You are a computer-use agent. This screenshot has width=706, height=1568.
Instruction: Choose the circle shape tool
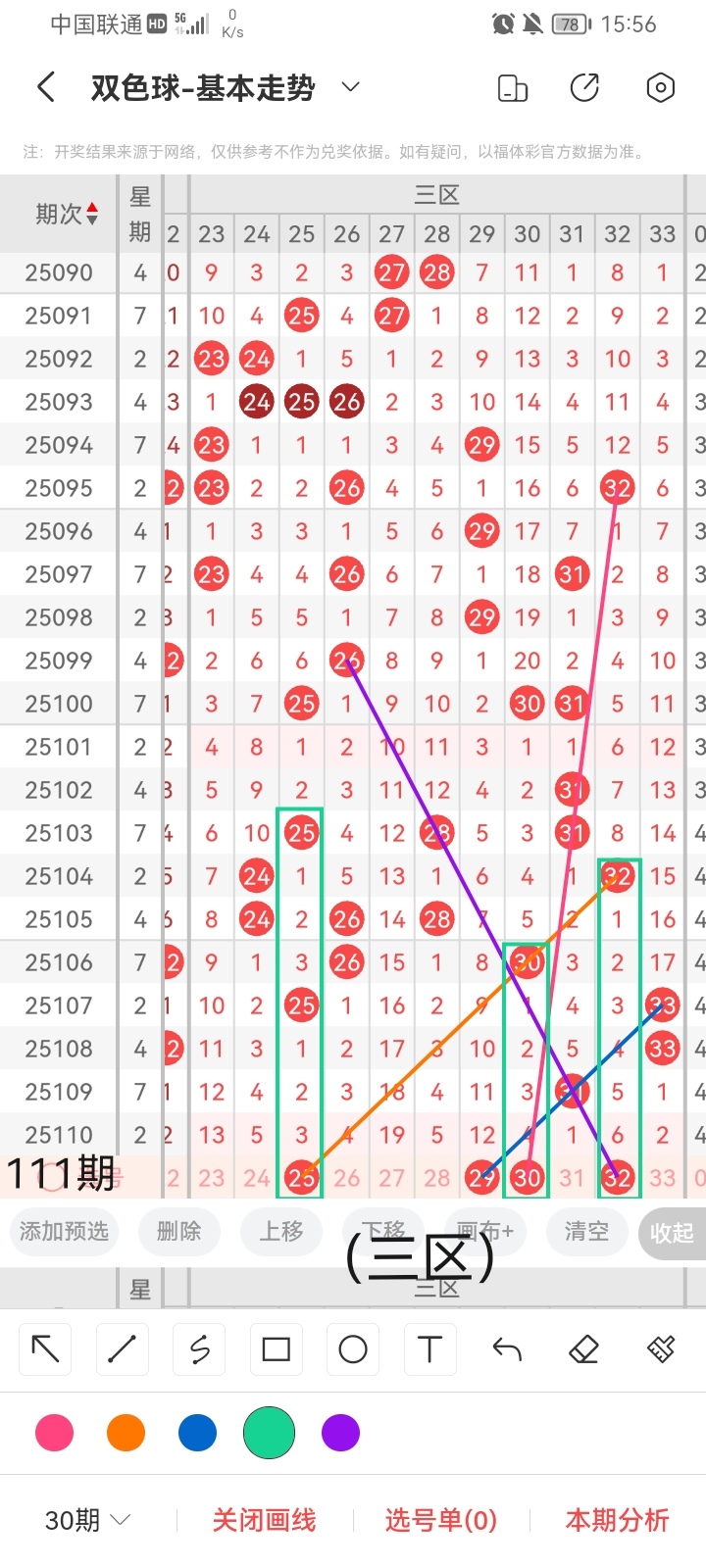[x=353, y=1349]
